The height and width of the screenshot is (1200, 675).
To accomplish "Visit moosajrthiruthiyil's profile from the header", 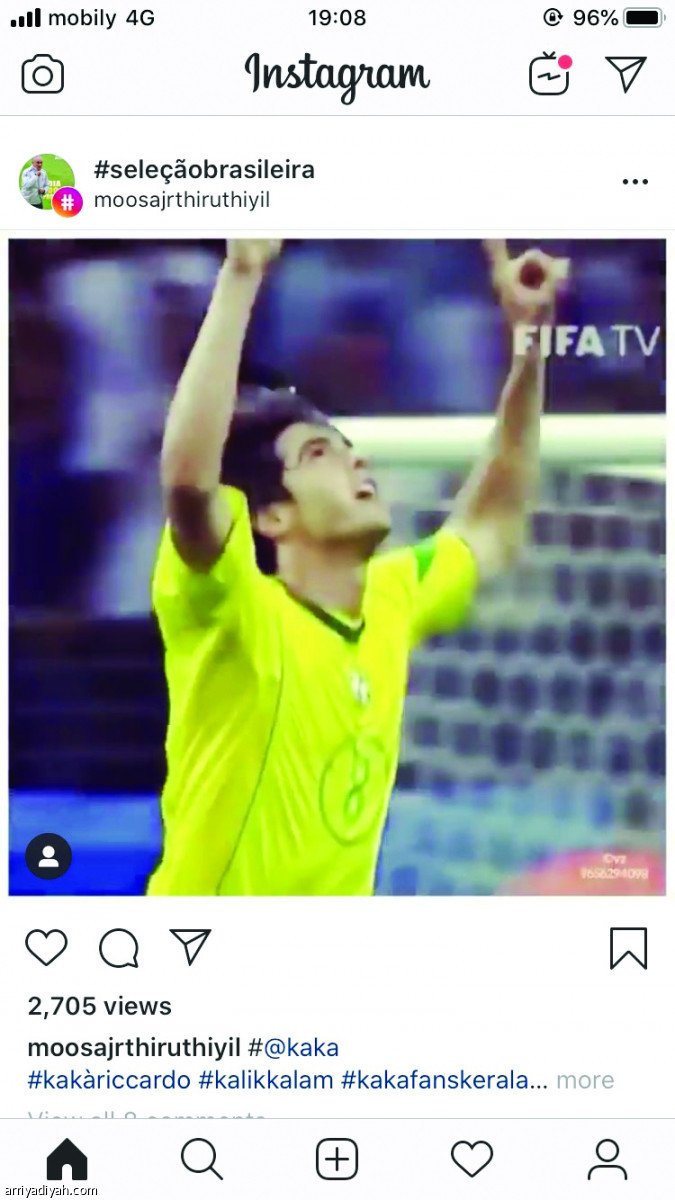I will pos(181,200).
